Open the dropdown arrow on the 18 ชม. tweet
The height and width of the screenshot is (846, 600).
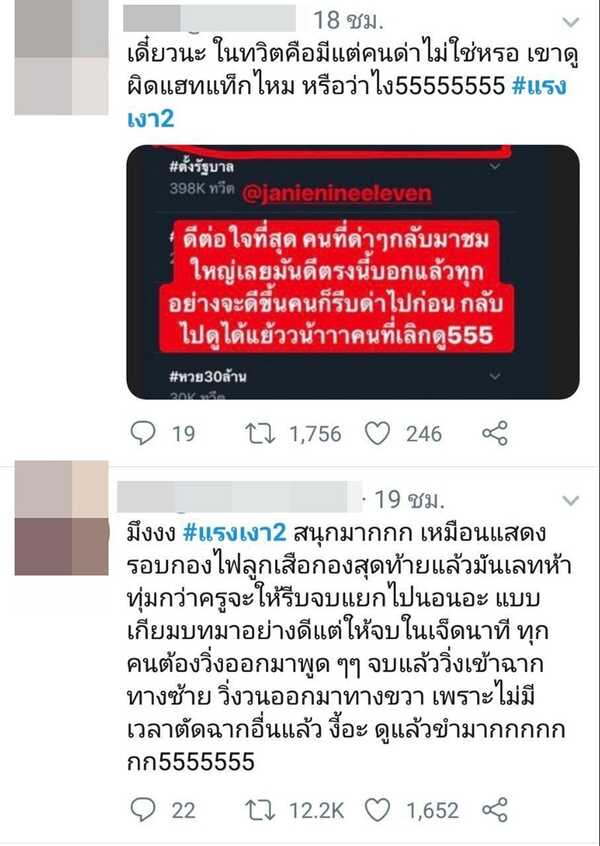570,21
